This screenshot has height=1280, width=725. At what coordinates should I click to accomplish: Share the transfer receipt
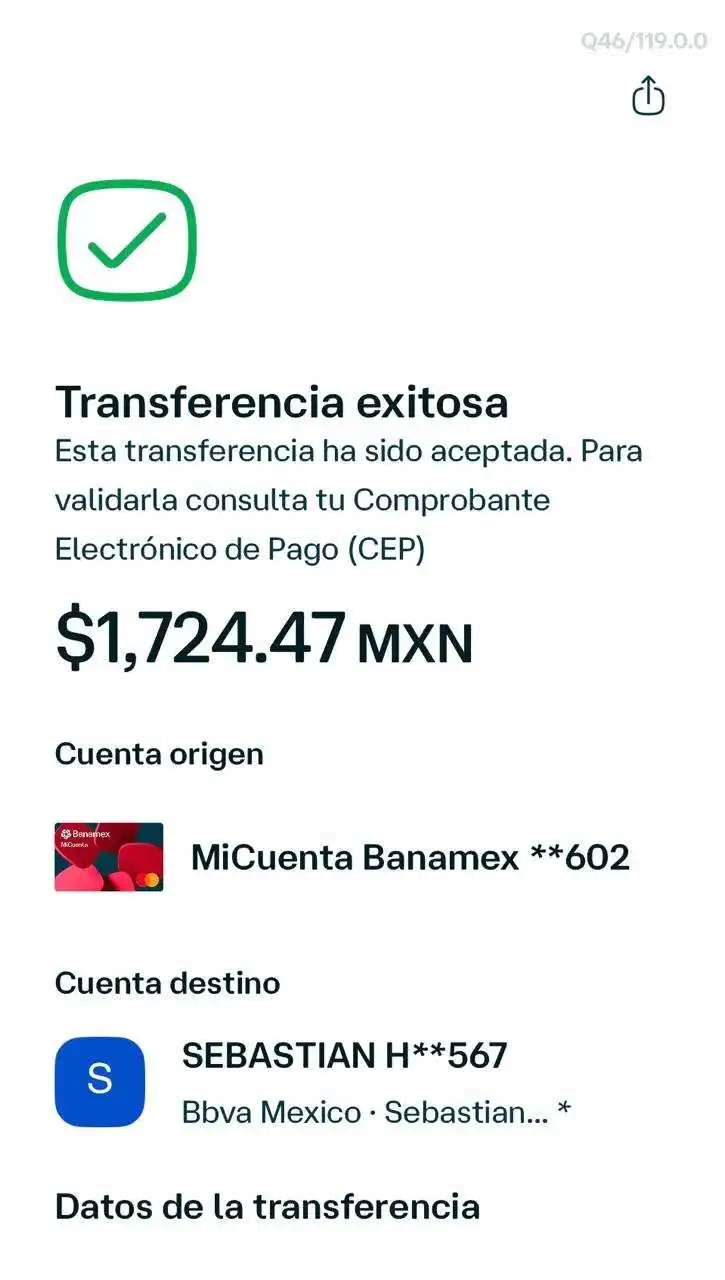pyautogui.click(x=648, y=97)
